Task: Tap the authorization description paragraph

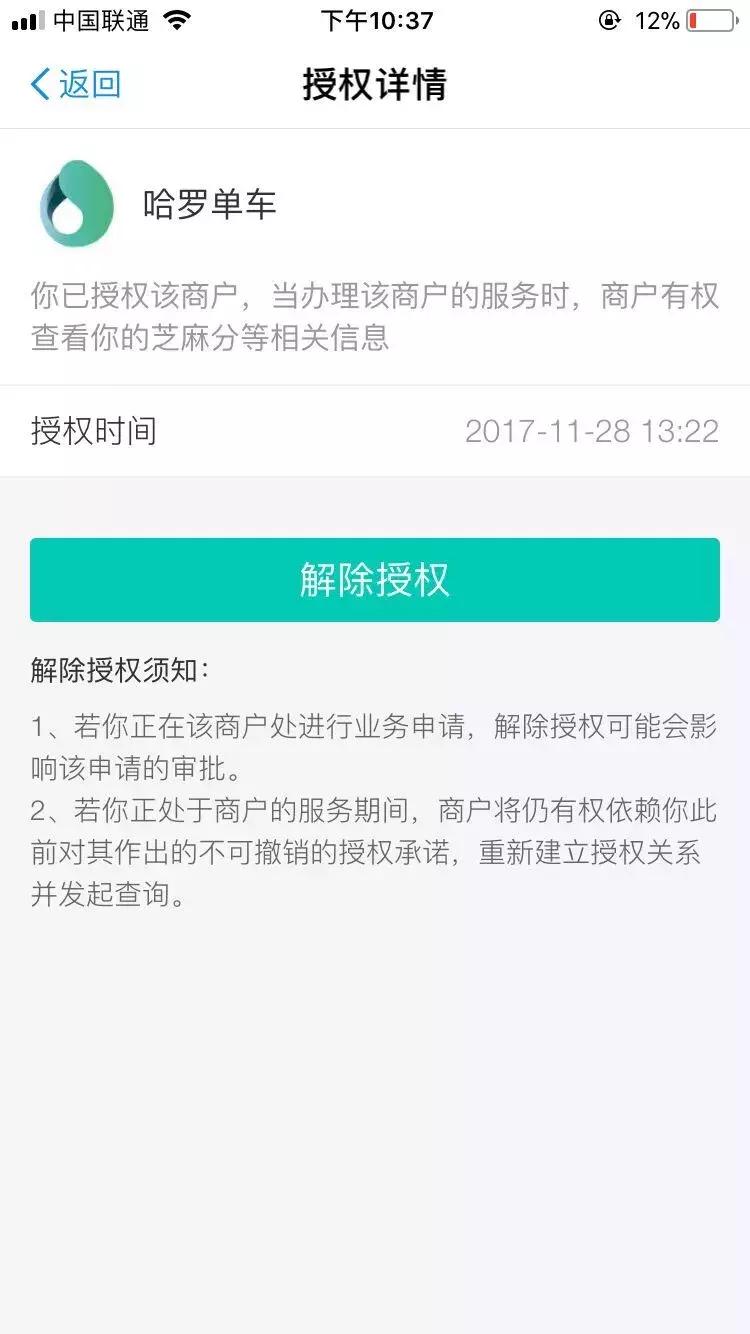Action: [x=375, y=320]
